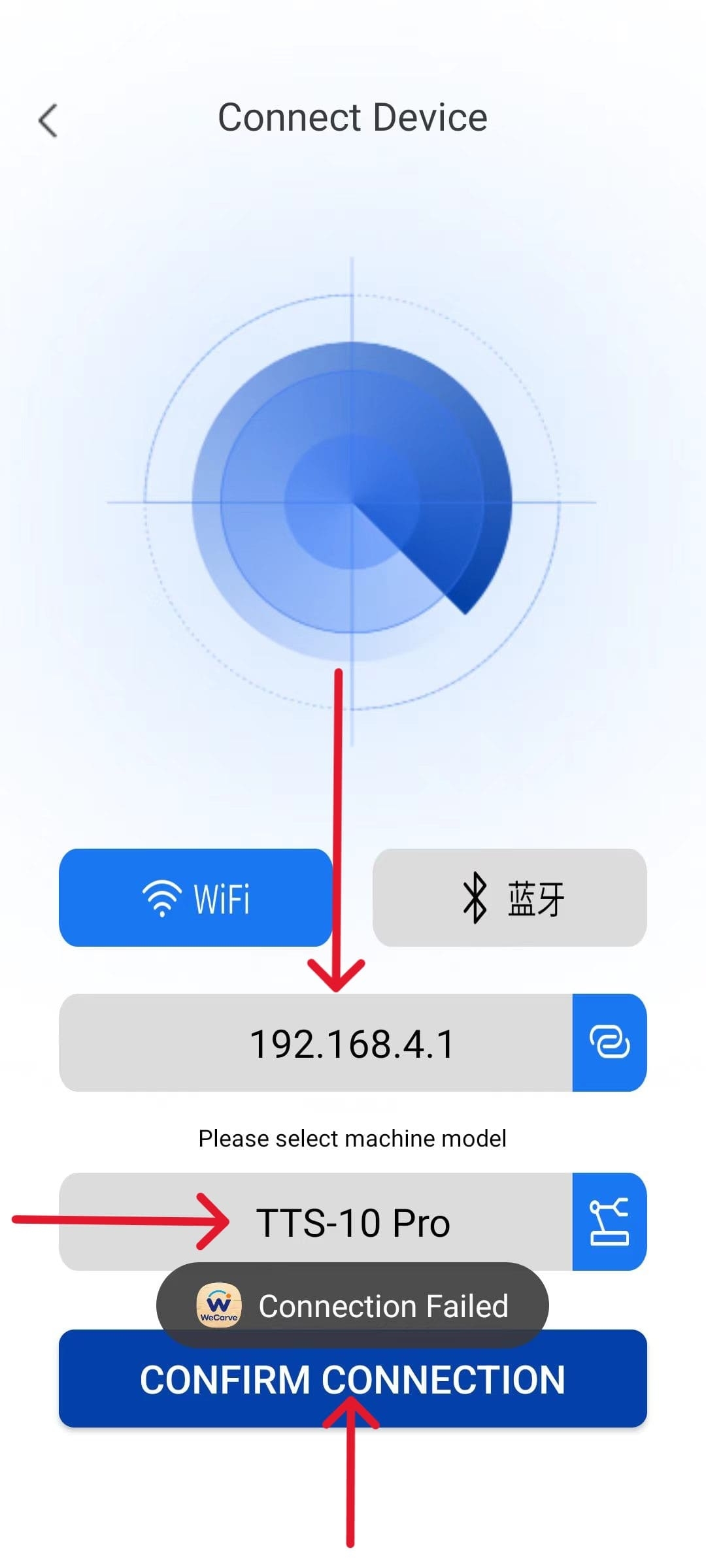Select the WiFi connection mode

coord(195,898)
